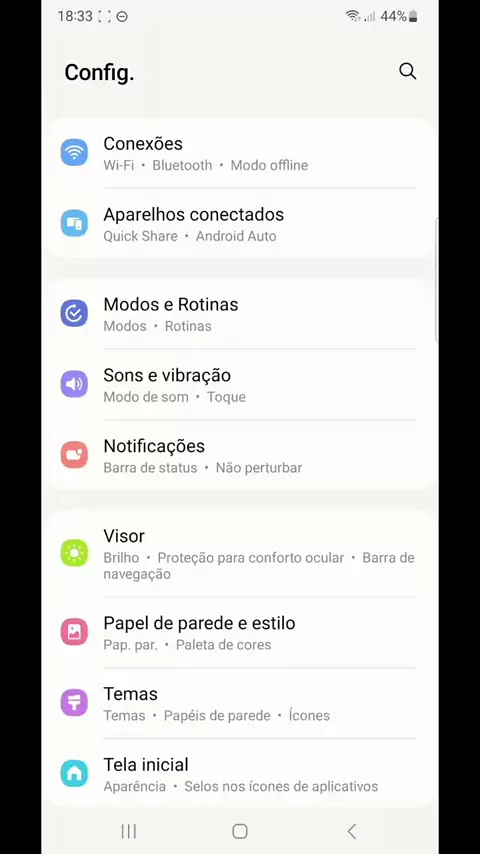480x854 pixels.
Task: Open Visor display settings
Action: tap(240, 553)
